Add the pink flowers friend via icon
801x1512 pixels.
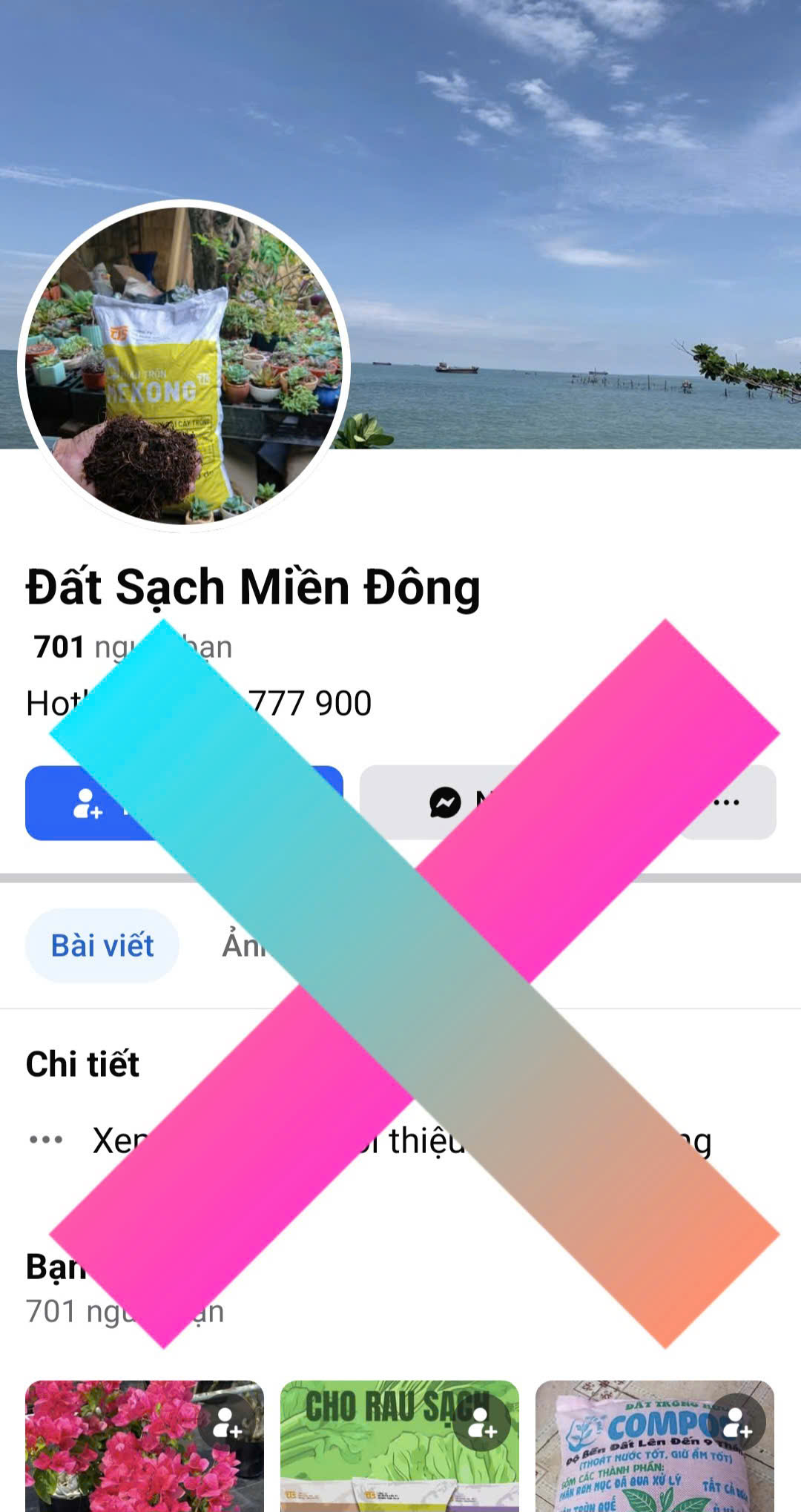pos(227,1423)
